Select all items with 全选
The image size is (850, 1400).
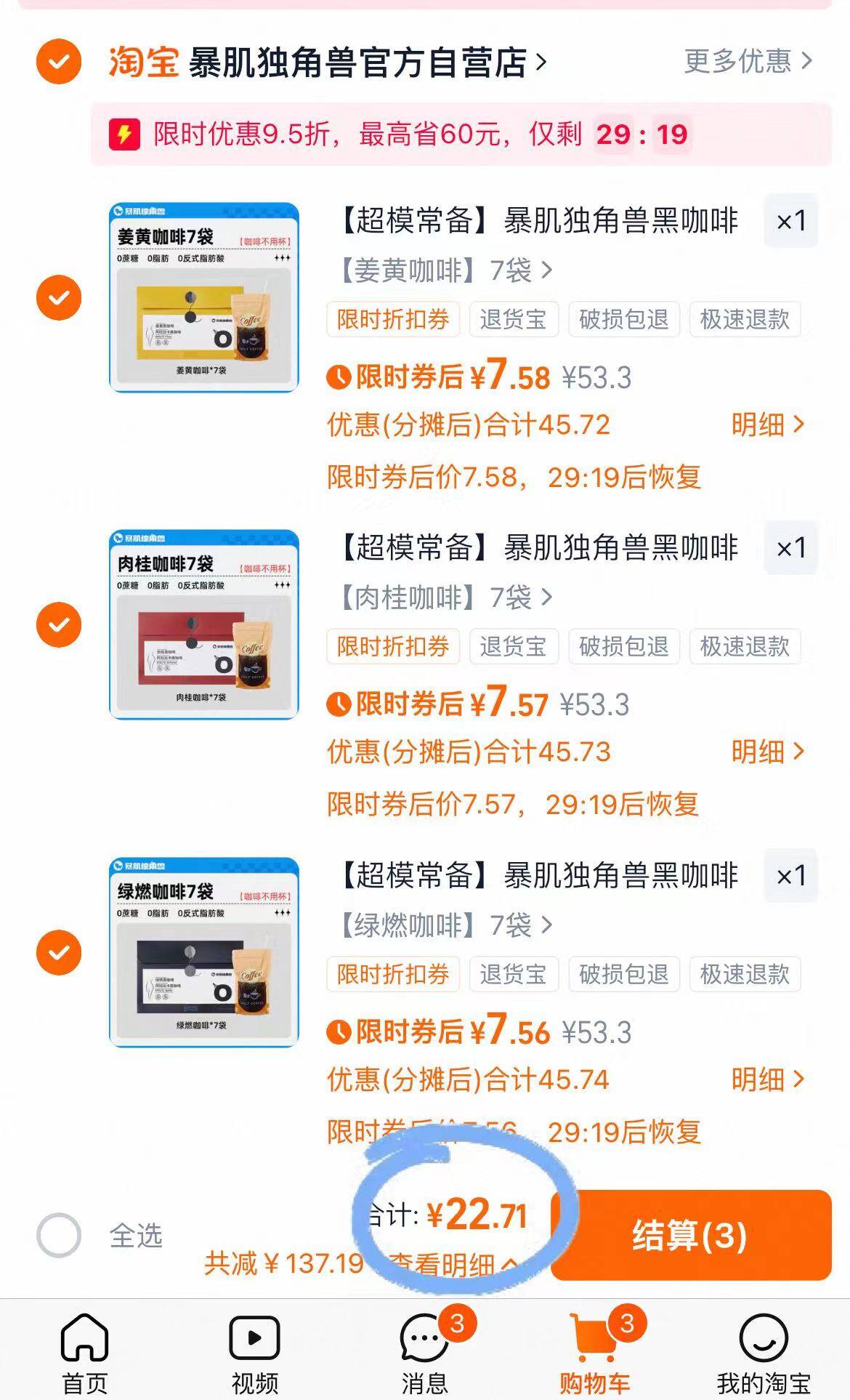pyautogui.click(x=59, y=1235)
